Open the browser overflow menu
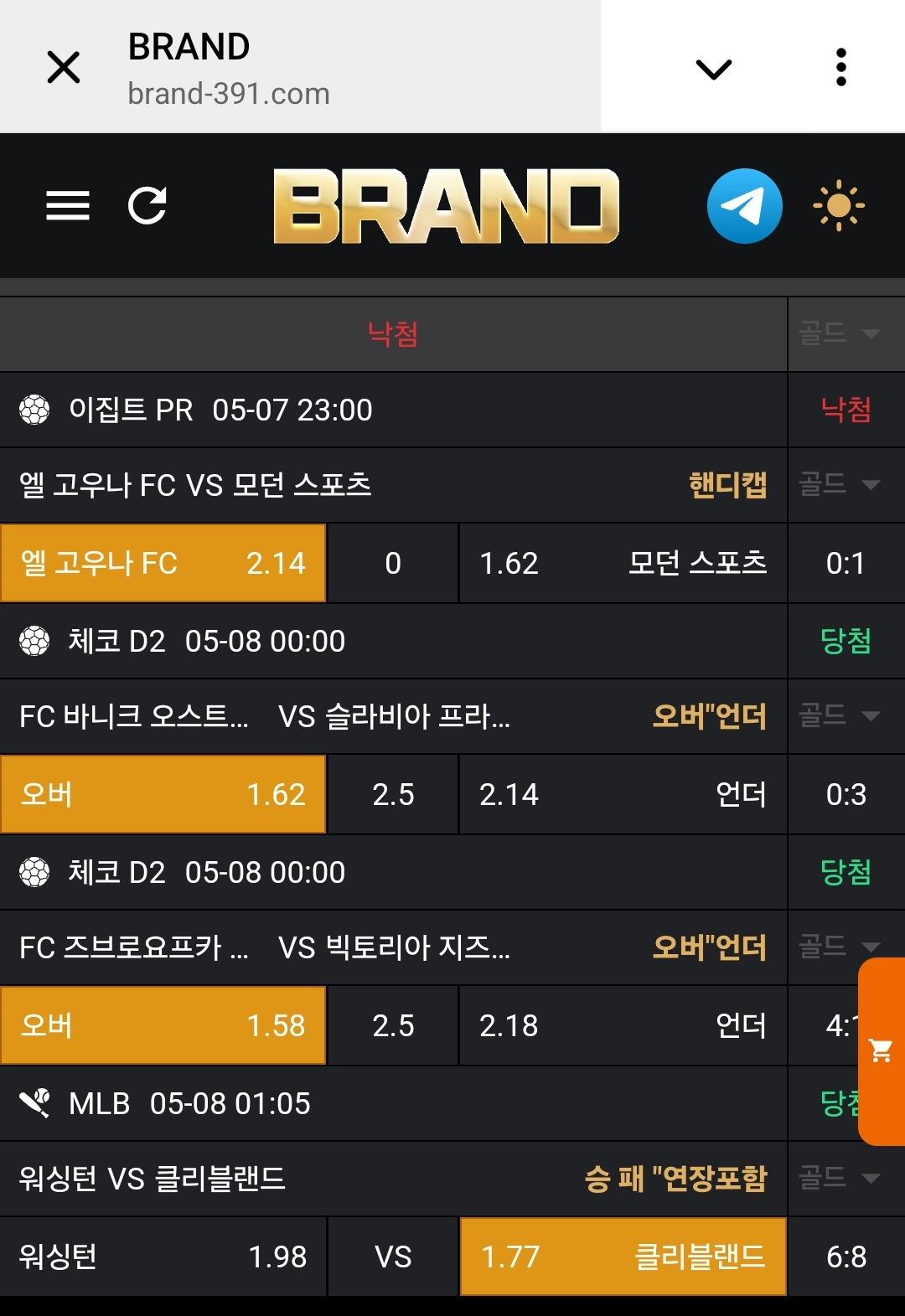Image resolution: width=905 pixels, height=1316 pixels. [x=840, y=67]
